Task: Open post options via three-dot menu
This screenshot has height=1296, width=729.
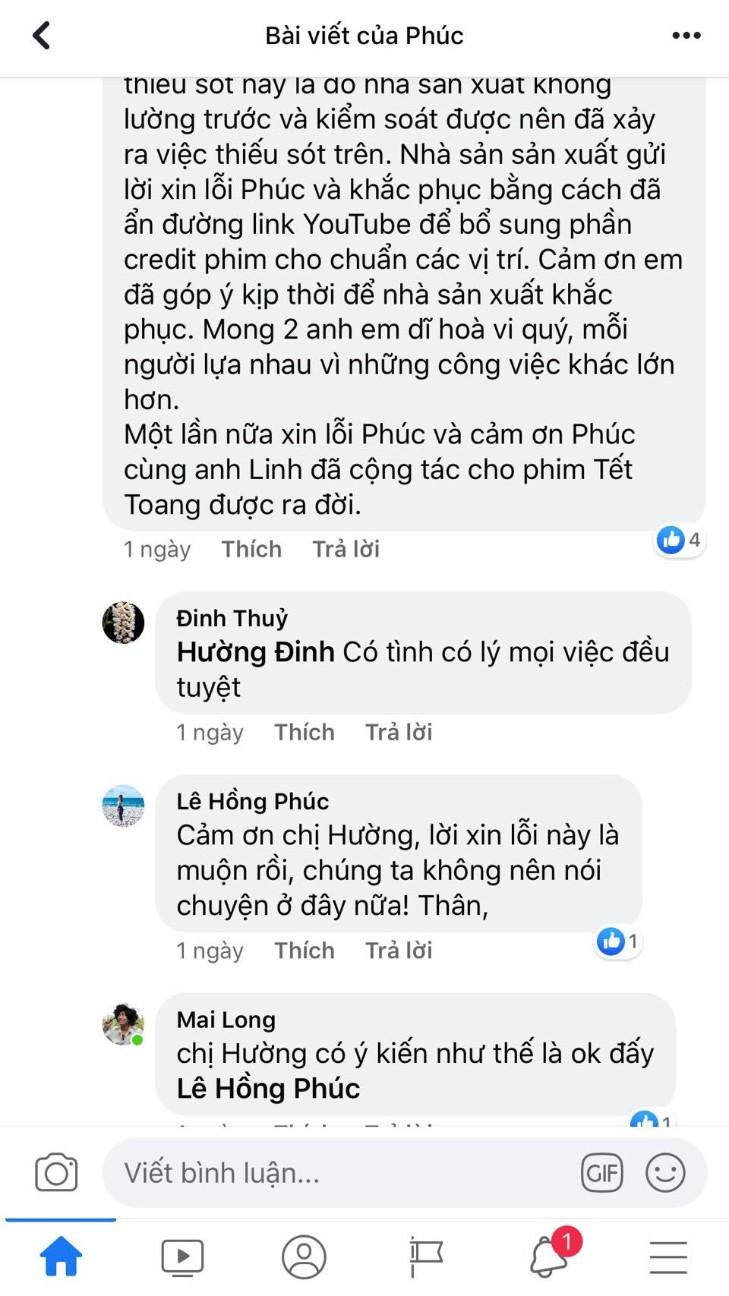Action: pyautogui.click(x=686, y=35)
